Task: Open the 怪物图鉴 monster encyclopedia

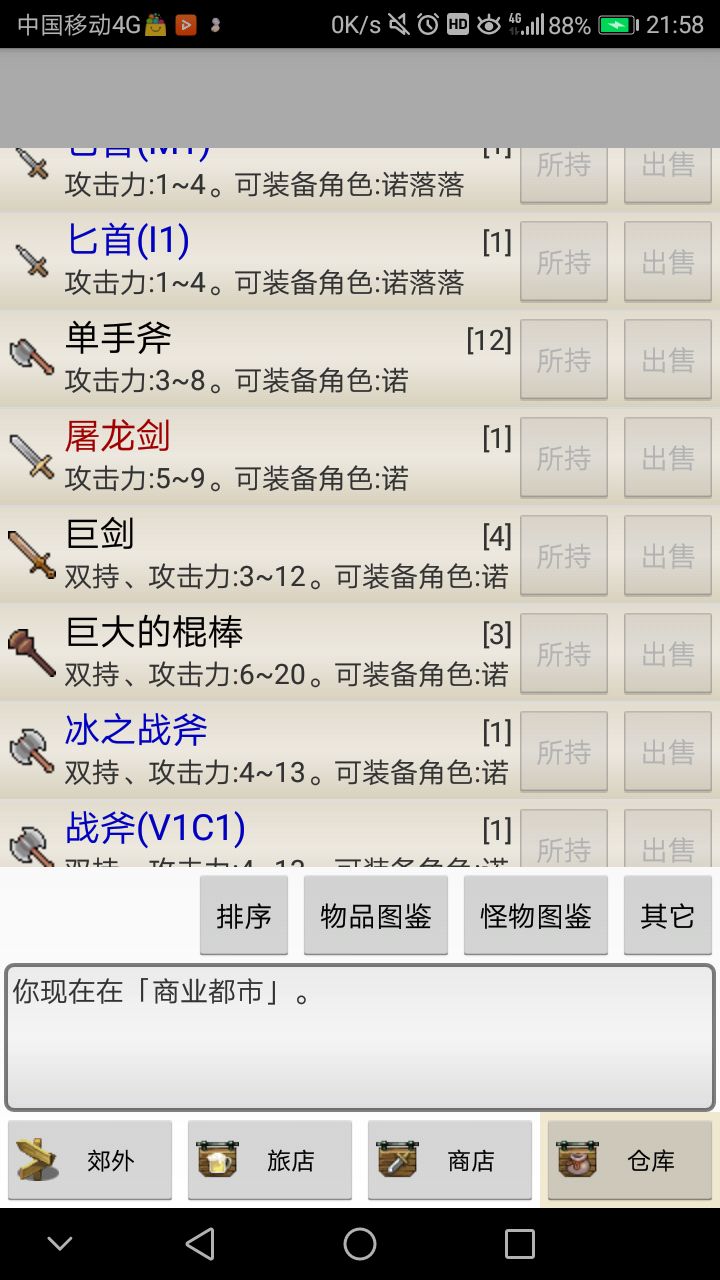Action: point(536,915)
